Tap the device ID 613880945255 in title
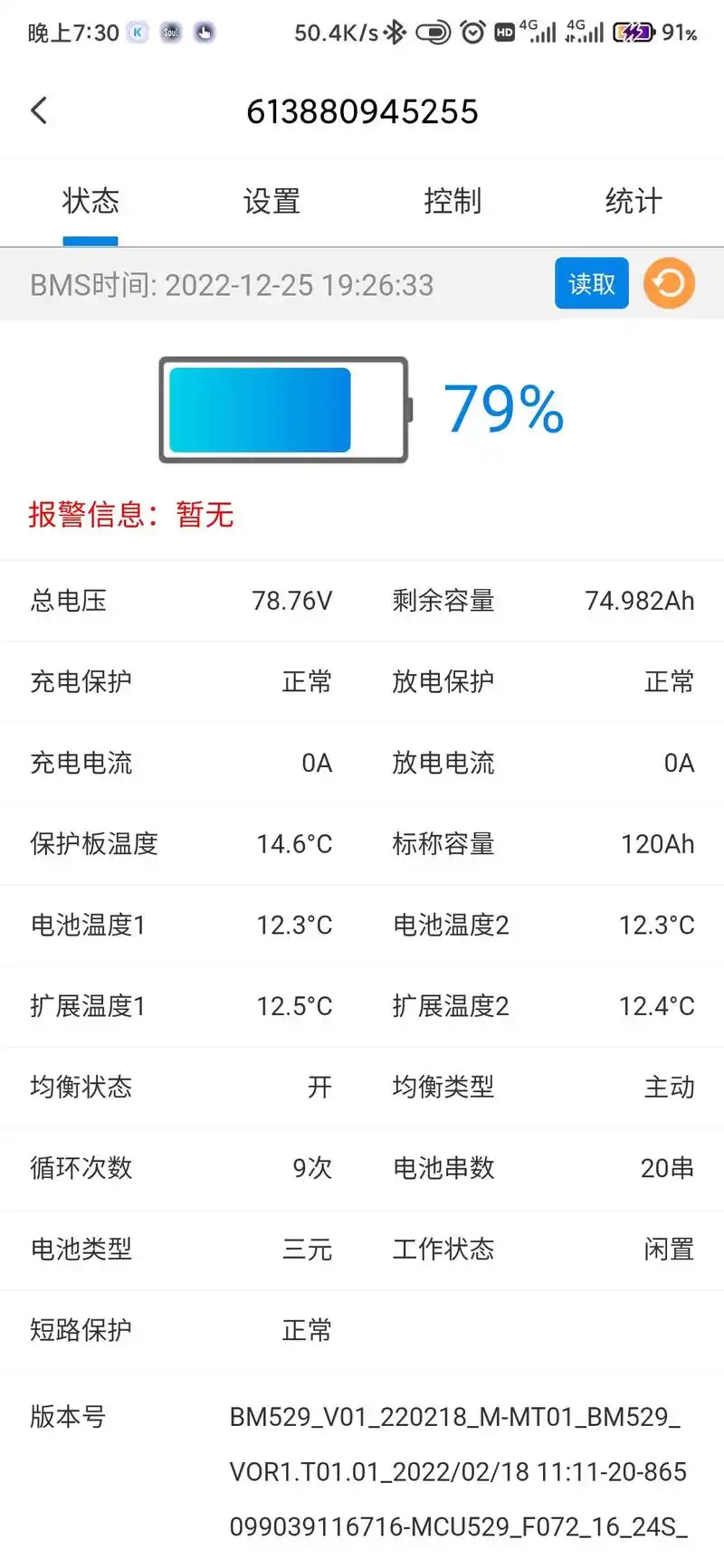 click(362, 110)
